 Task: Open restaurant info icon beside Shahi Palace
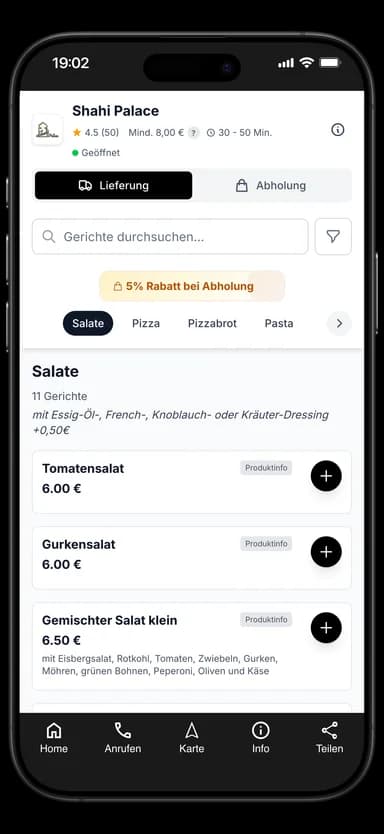[x=338, y=130]
